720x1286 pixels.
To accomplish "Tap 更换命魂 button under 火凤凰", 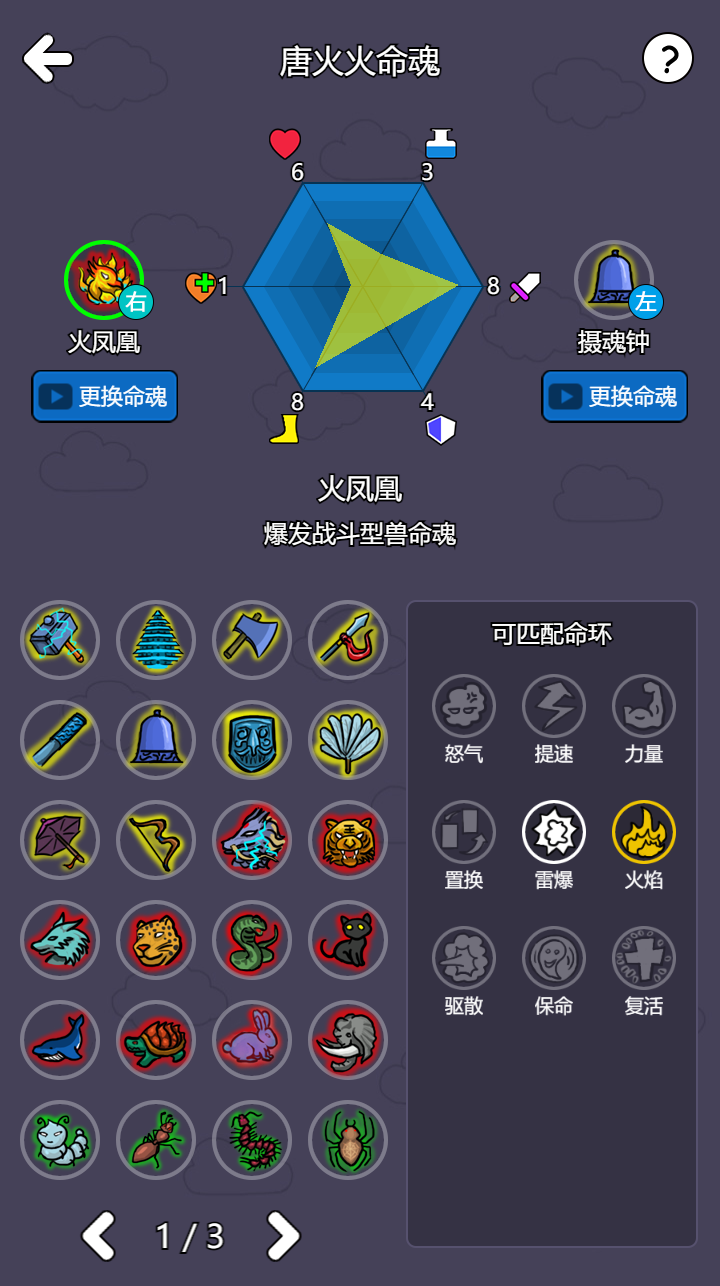I will point(105,396).
